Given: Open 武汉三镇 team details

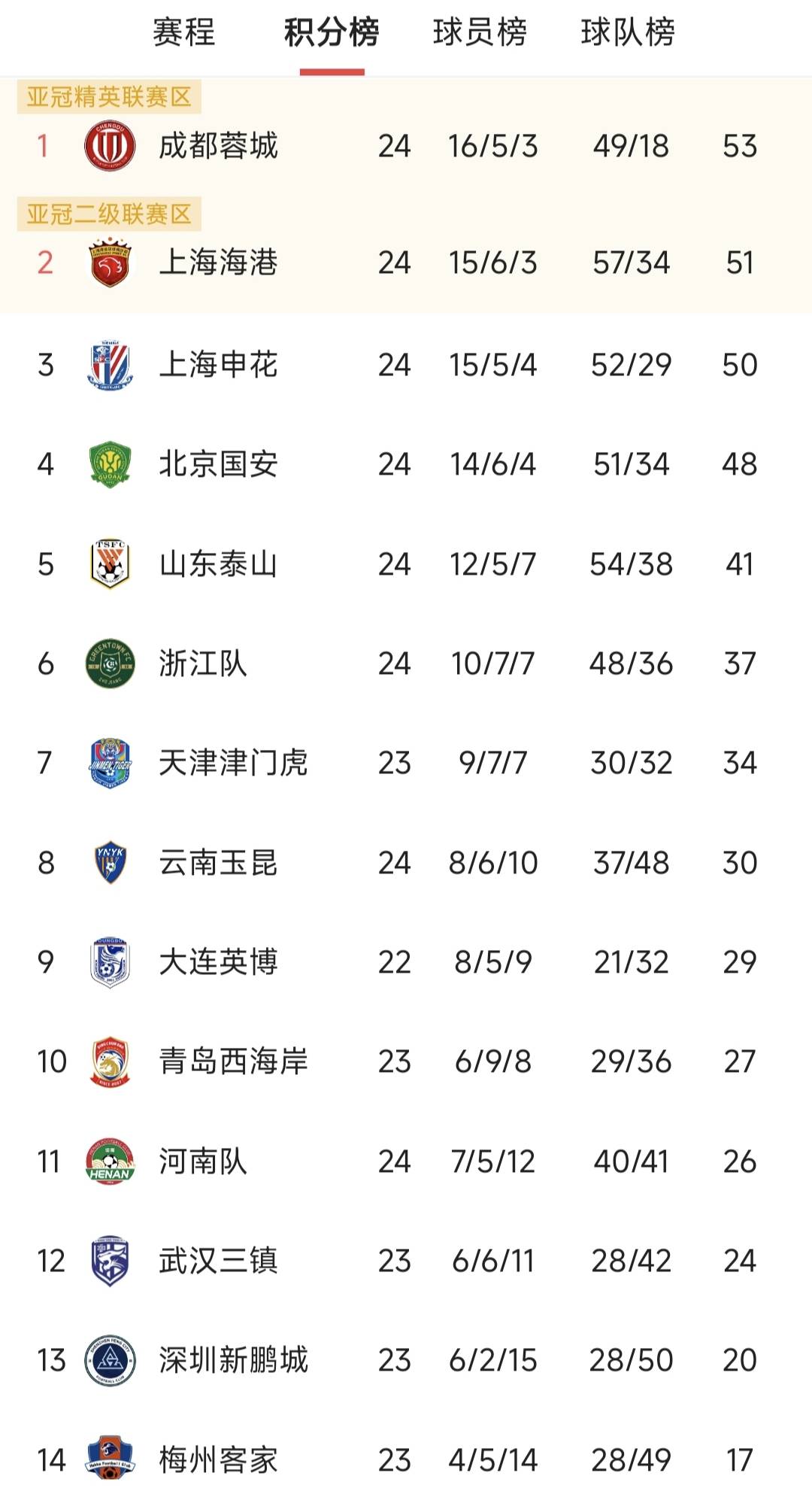Looking at the screenshot, I should click(x=218, y=1261).
